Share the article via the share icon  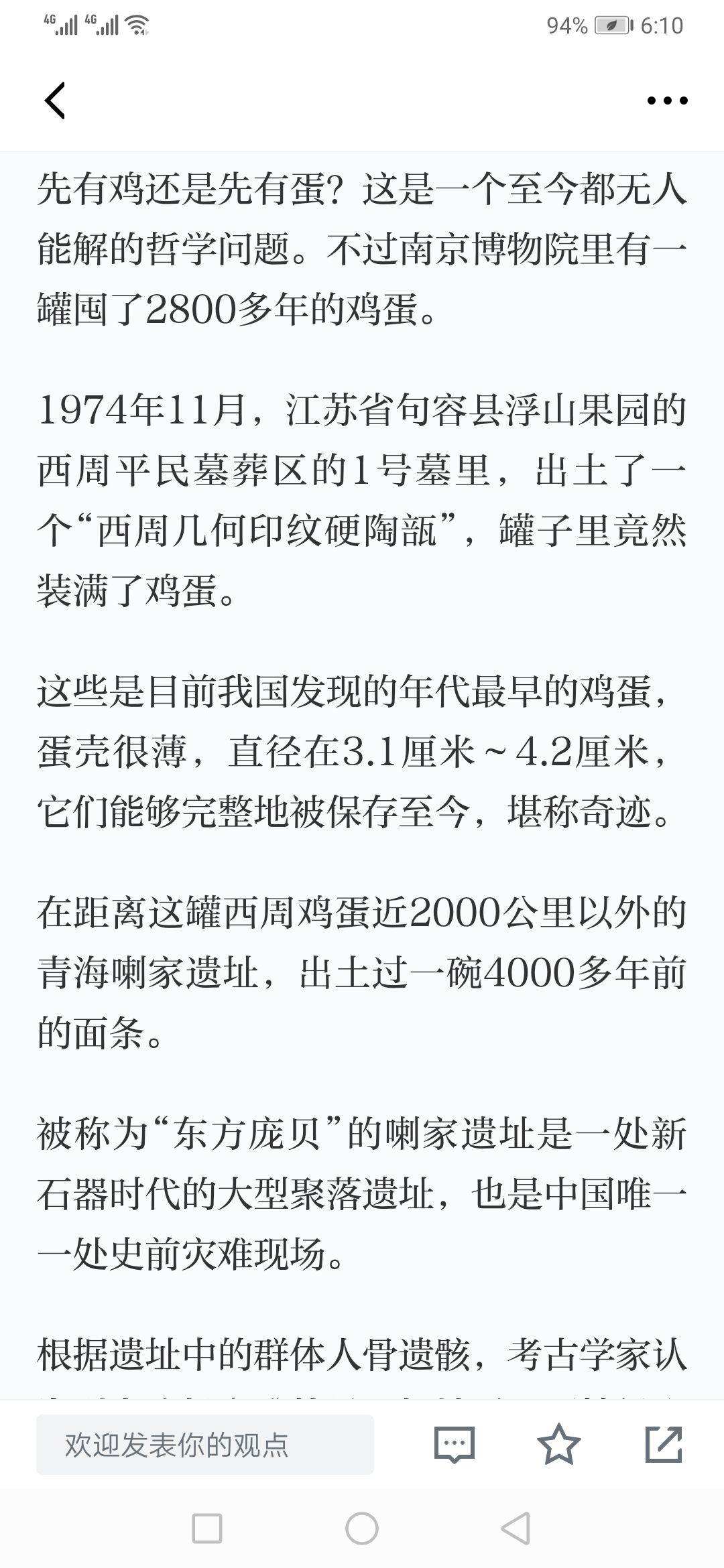[x=664, y=1444]
